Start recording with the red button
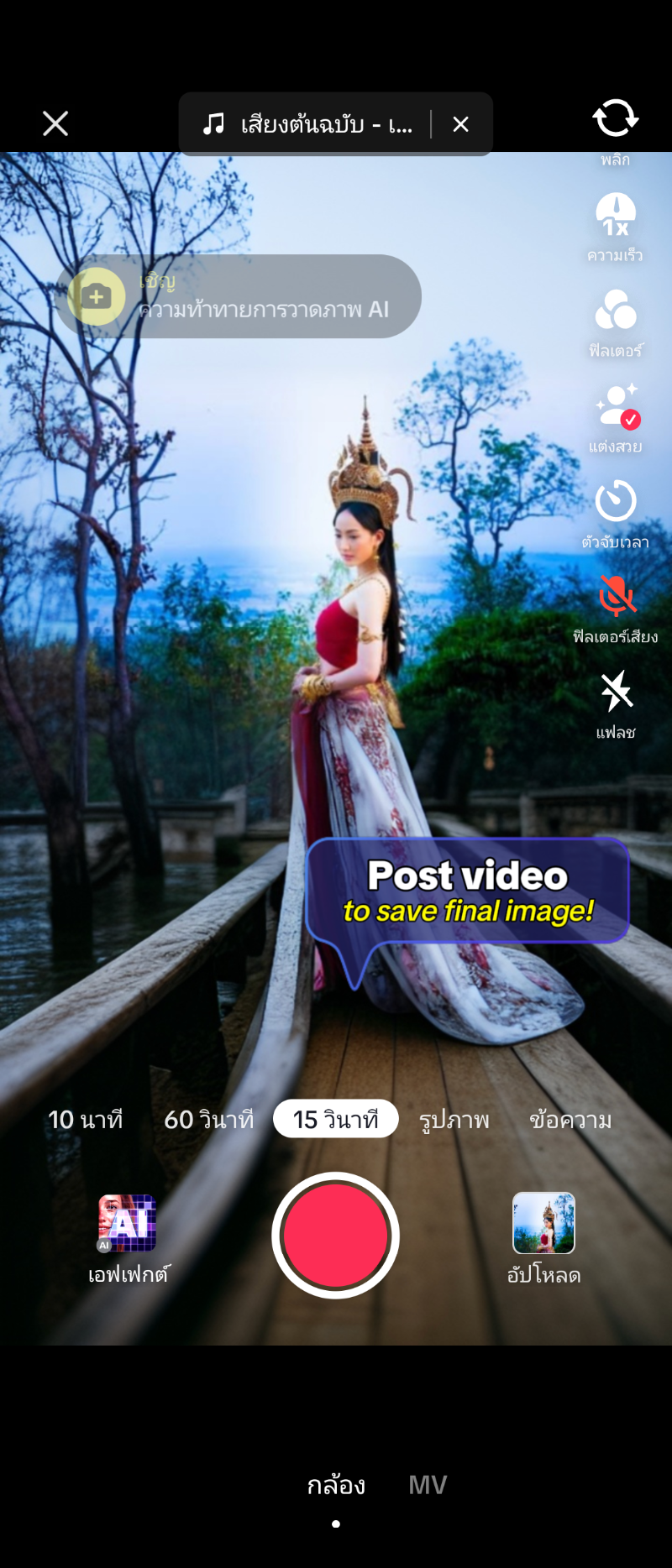The width and height of the screenshot is (672, 1568). (335, 1235)
